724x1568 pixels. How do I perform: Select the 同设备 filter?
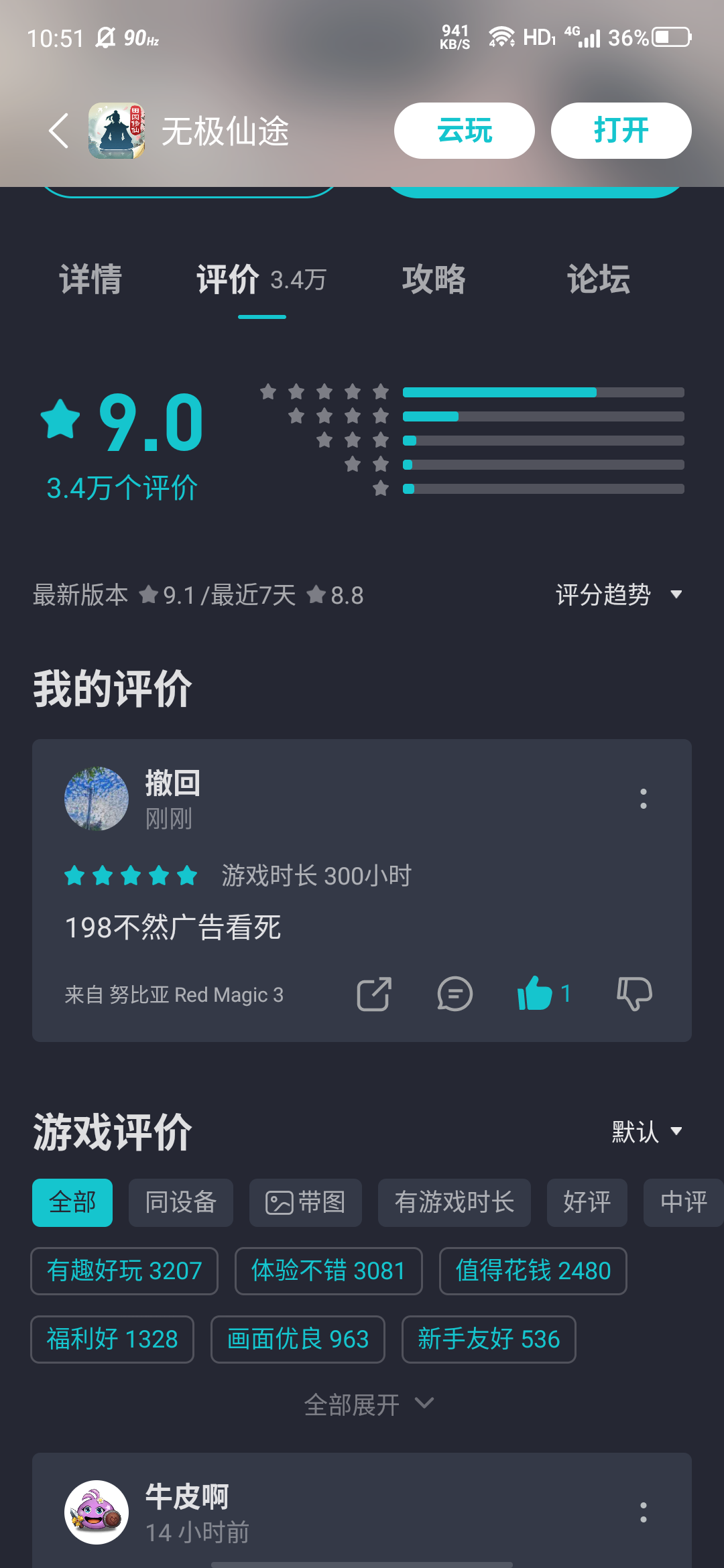pos(180,1202)
